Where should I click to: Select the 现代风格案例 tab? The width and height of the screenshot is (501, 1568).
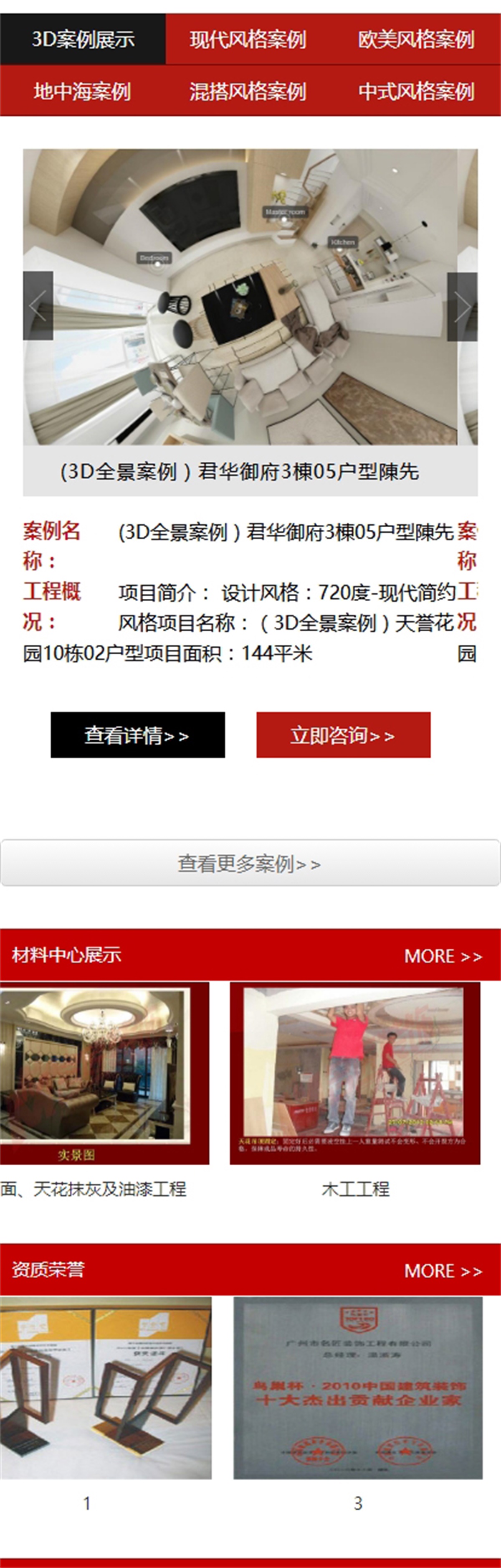(x=248, y=40)
